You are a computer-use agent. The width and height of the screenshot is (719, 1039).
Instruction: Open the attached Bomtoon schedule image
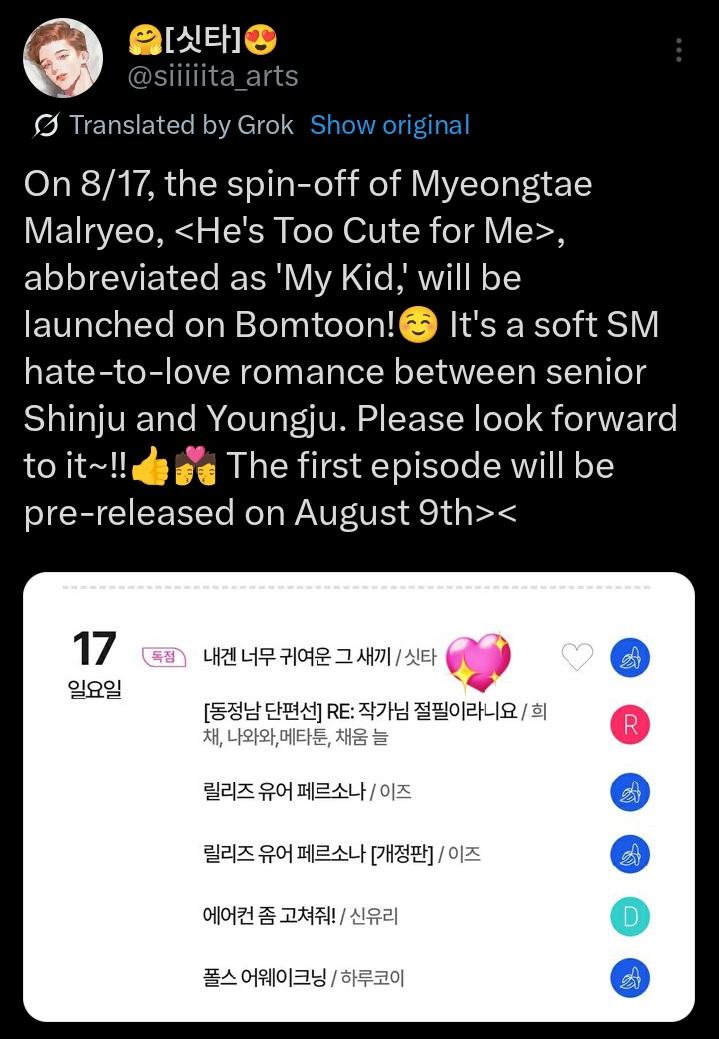[359, 796]
